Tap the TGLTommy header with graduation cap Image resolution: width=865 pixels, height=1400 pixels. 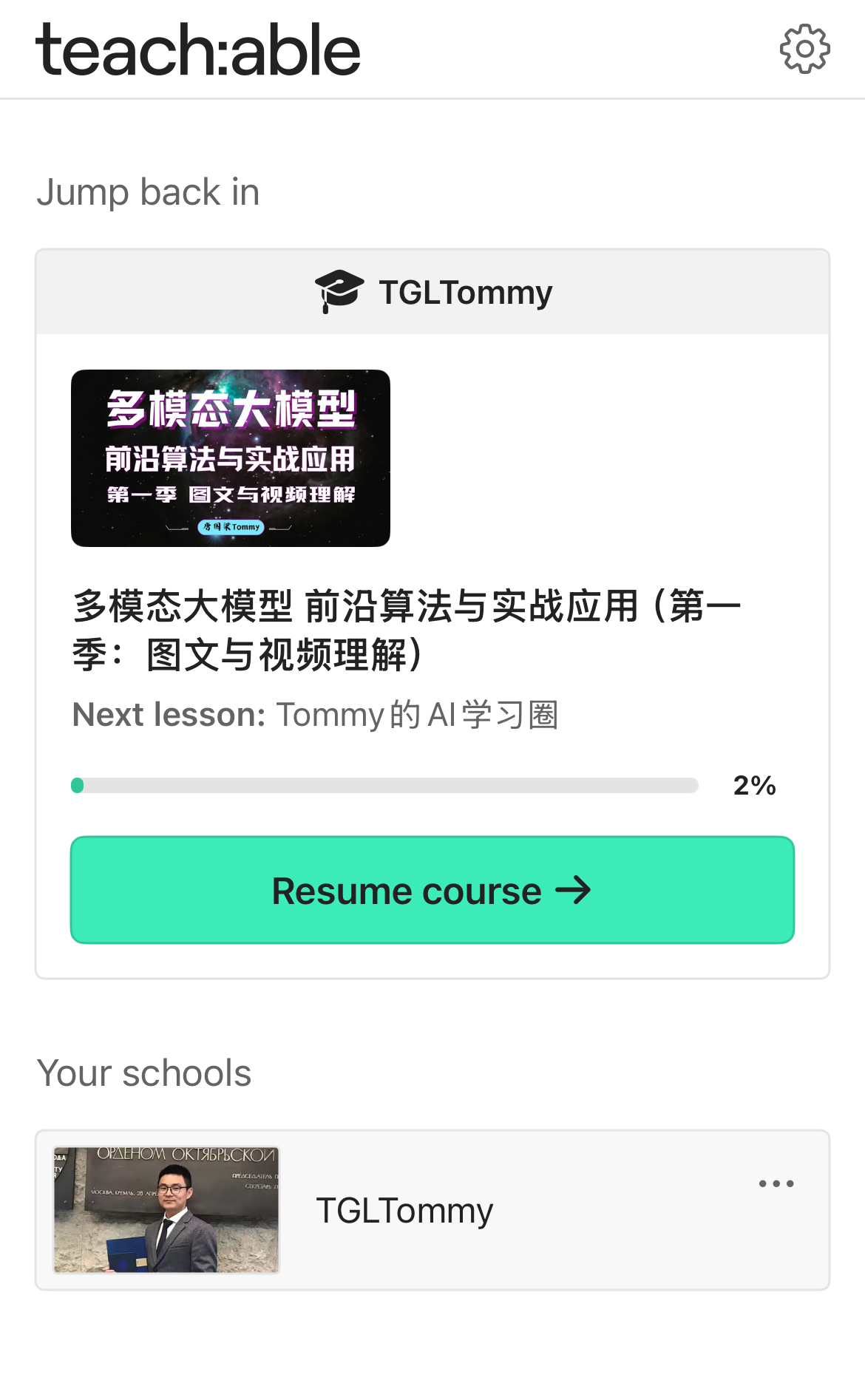[432, 292]
